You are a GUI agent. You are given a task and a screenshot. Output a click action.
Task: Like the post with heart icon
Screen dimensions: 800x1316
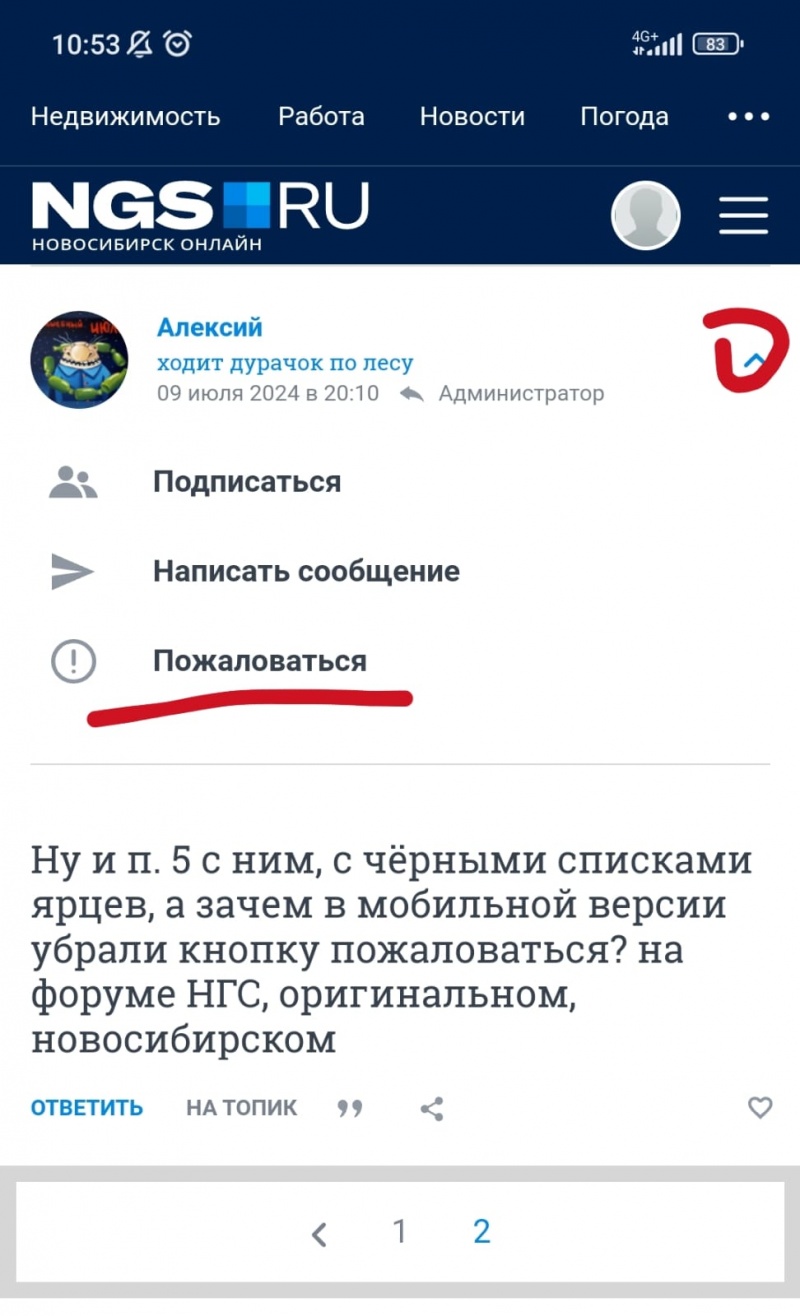(x=760, y=1107)
